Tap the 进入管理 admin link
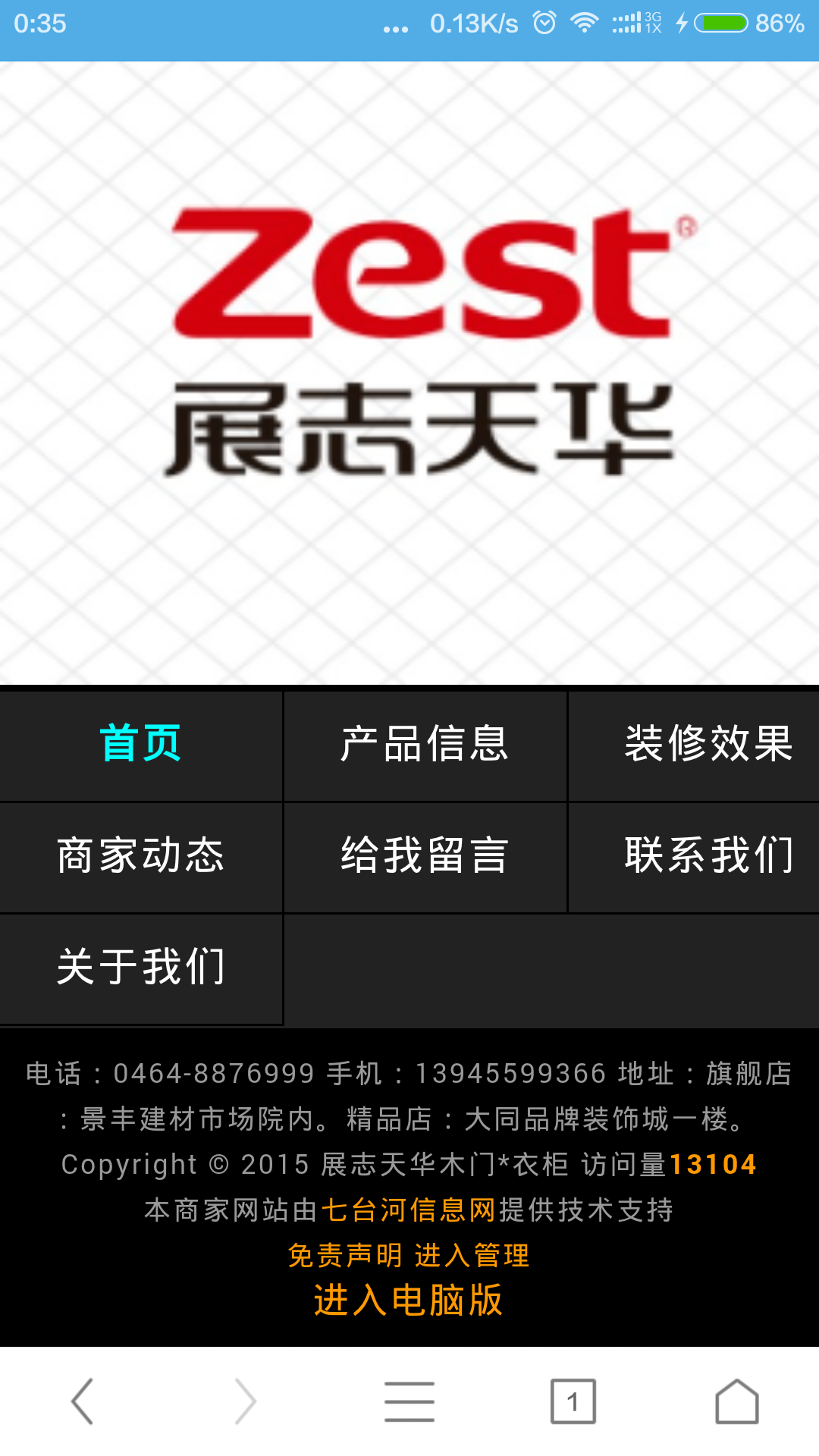This screenshot has height=1456, width=819. (x=472, y=1256)
